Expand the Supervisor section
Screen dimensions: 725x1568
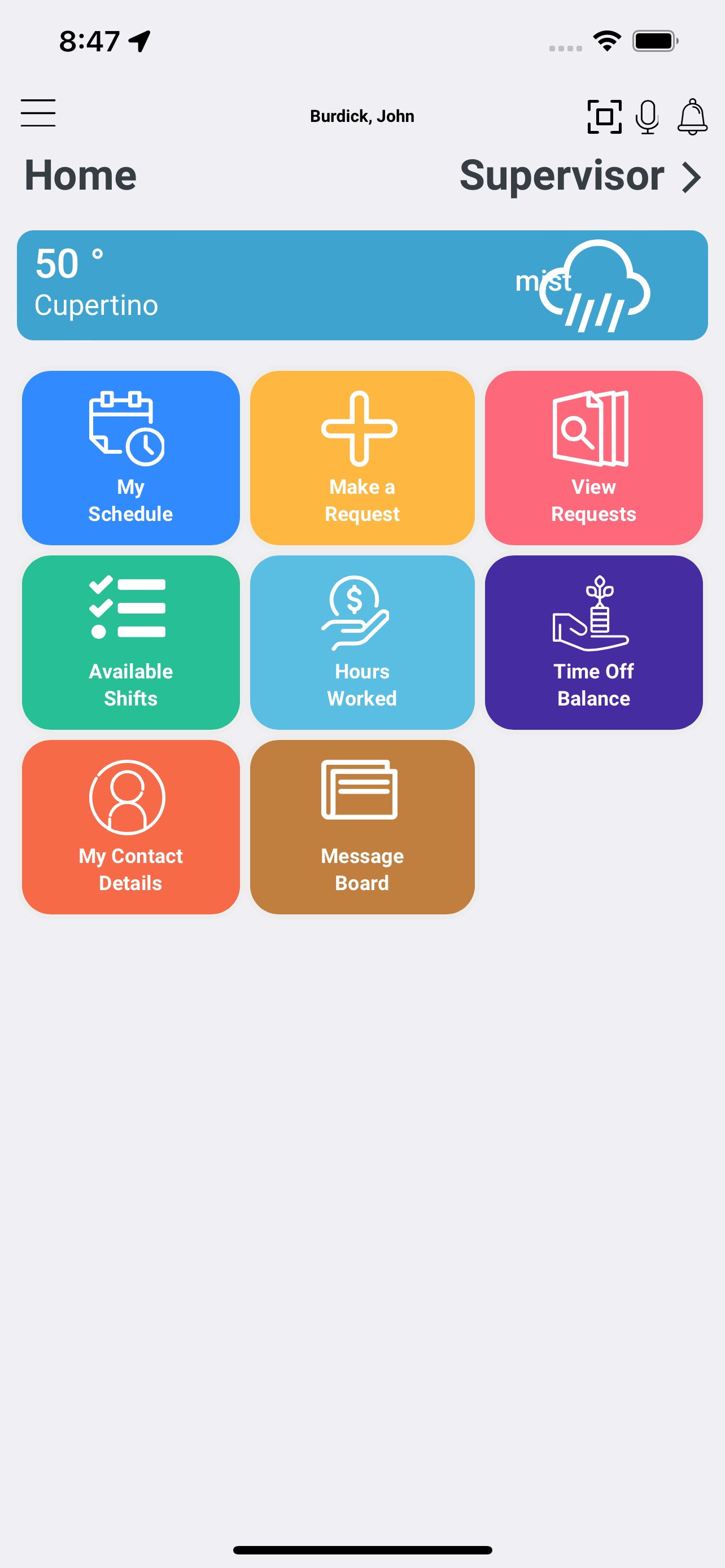[x=563, y=177]
